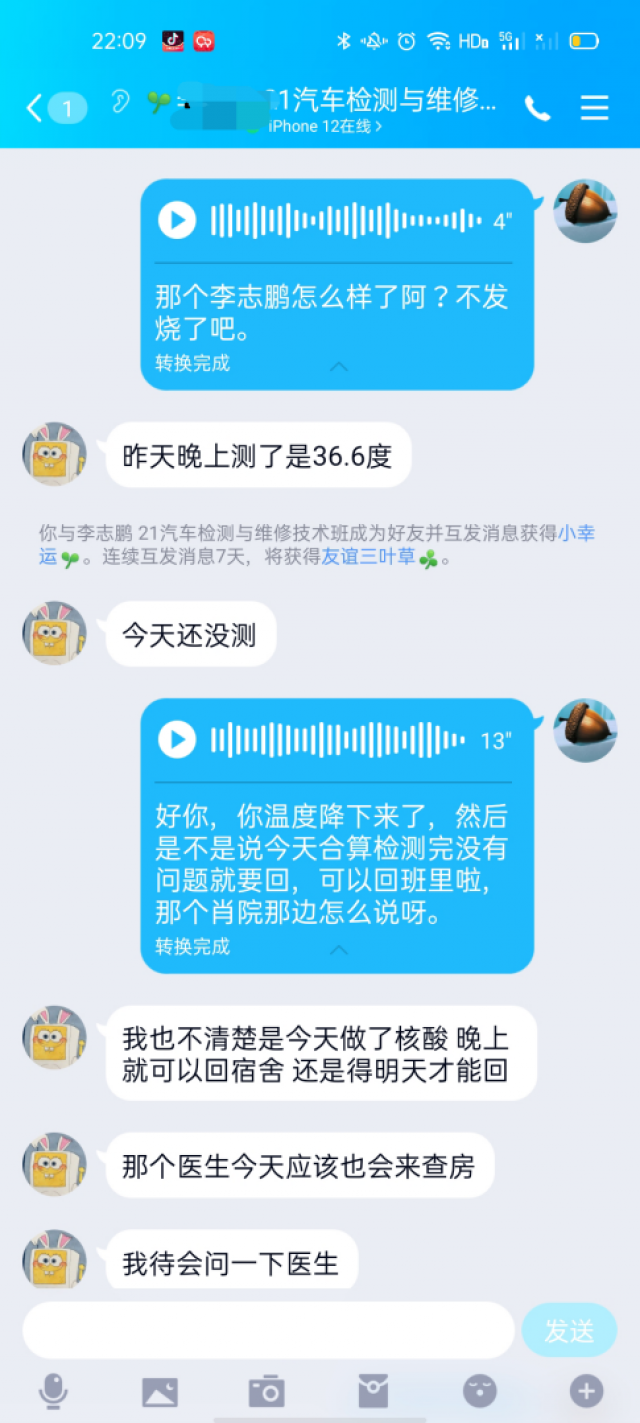
Task: Open the chat settings menu
Action: click(595, 108)
